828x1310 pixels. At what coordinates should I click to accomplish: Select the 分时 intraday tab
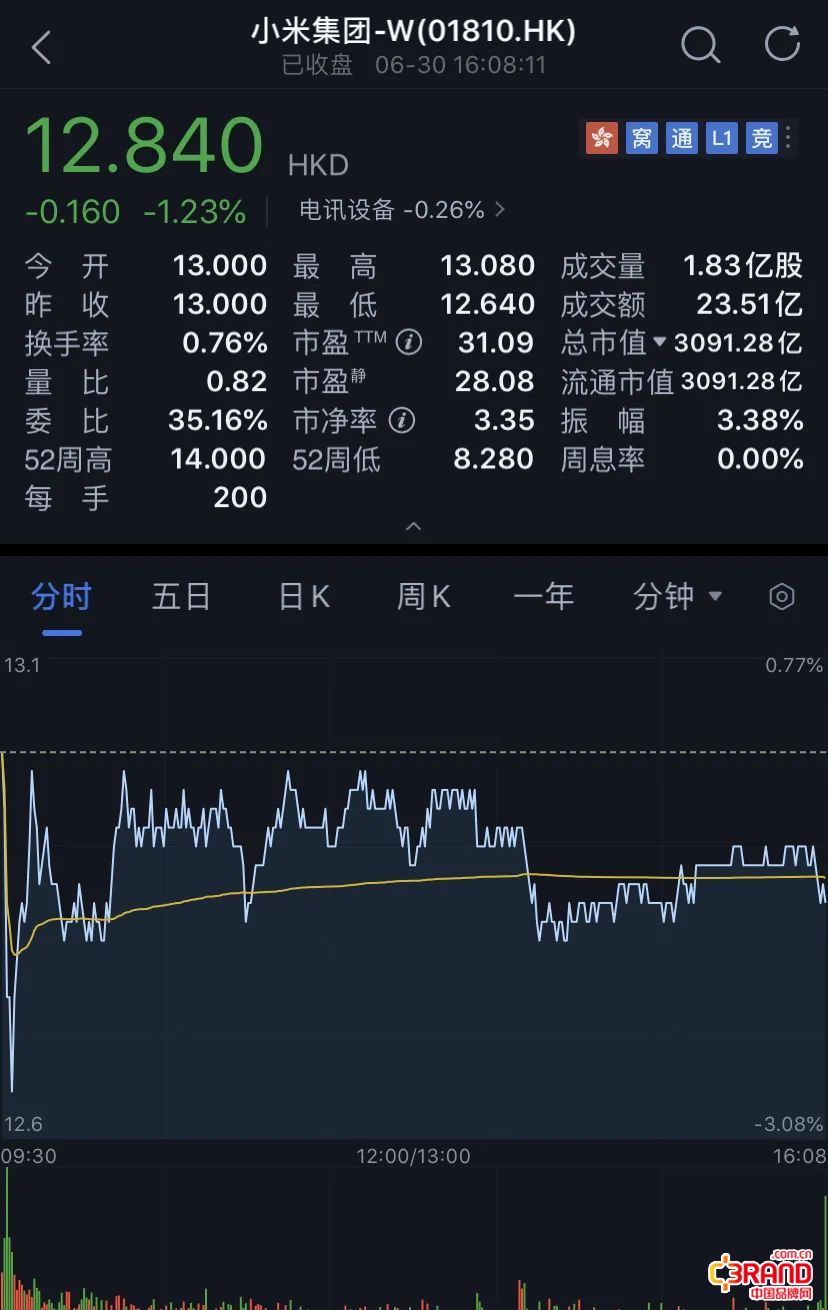61,597
